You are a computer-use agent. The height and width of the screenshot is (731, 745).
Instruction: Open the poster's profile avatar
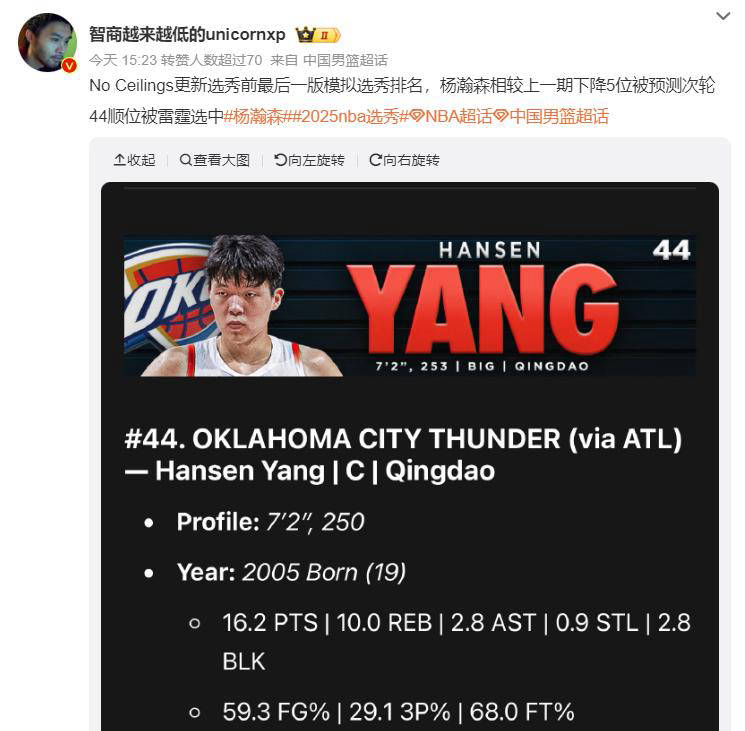click(46, 42)
